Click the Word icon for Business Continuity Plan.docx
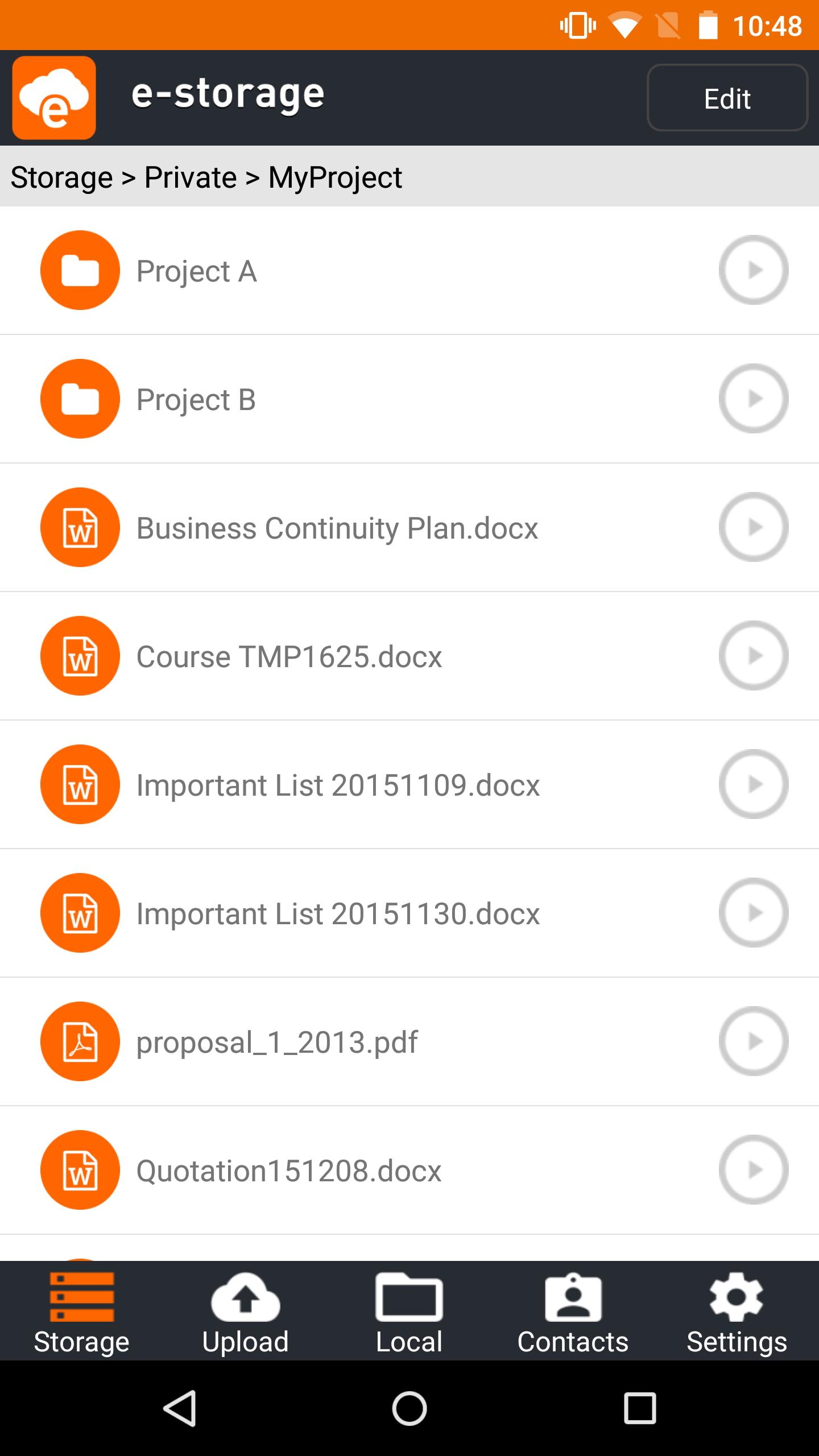Screen dimensions: 819x1456 tap(80, 527)
